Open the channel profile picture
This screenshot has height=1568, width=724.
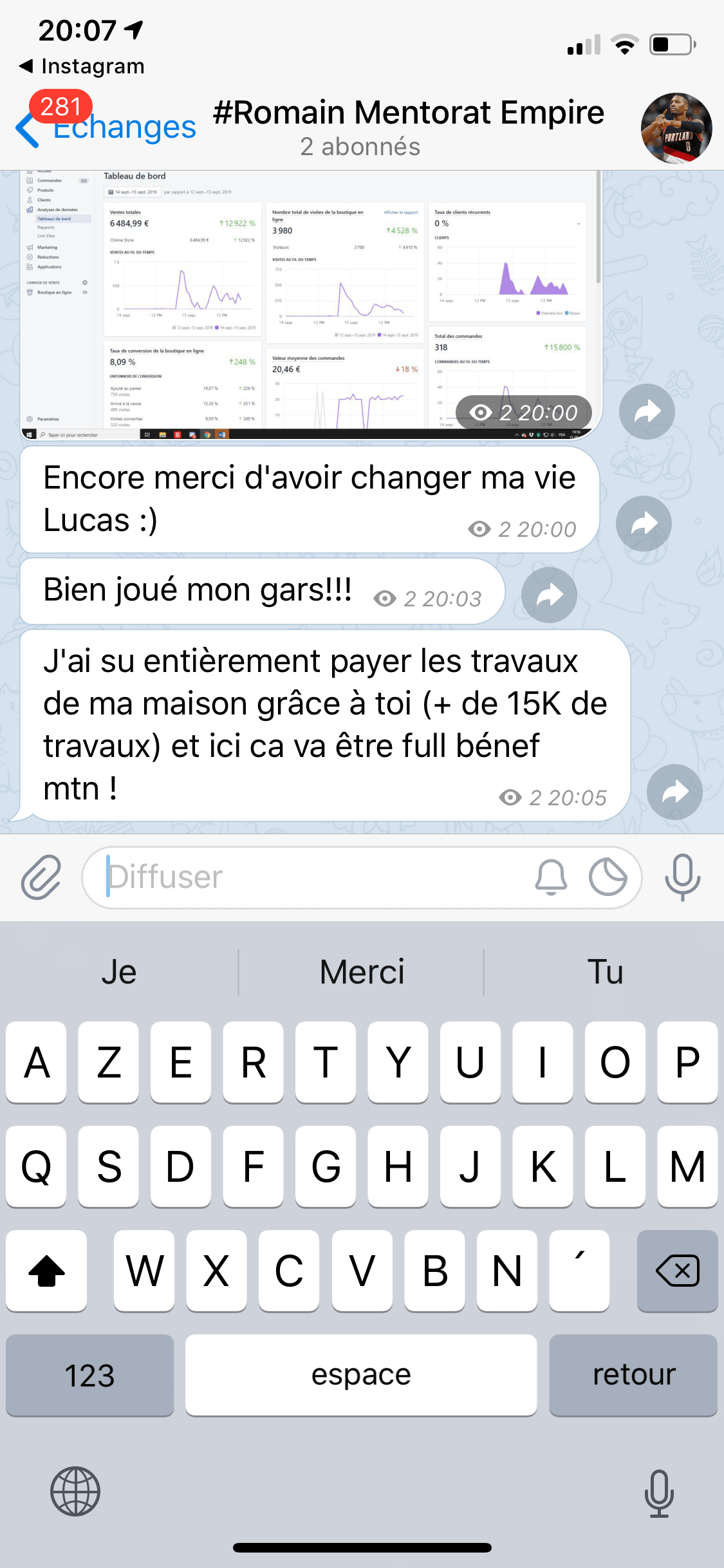[676, 128]
